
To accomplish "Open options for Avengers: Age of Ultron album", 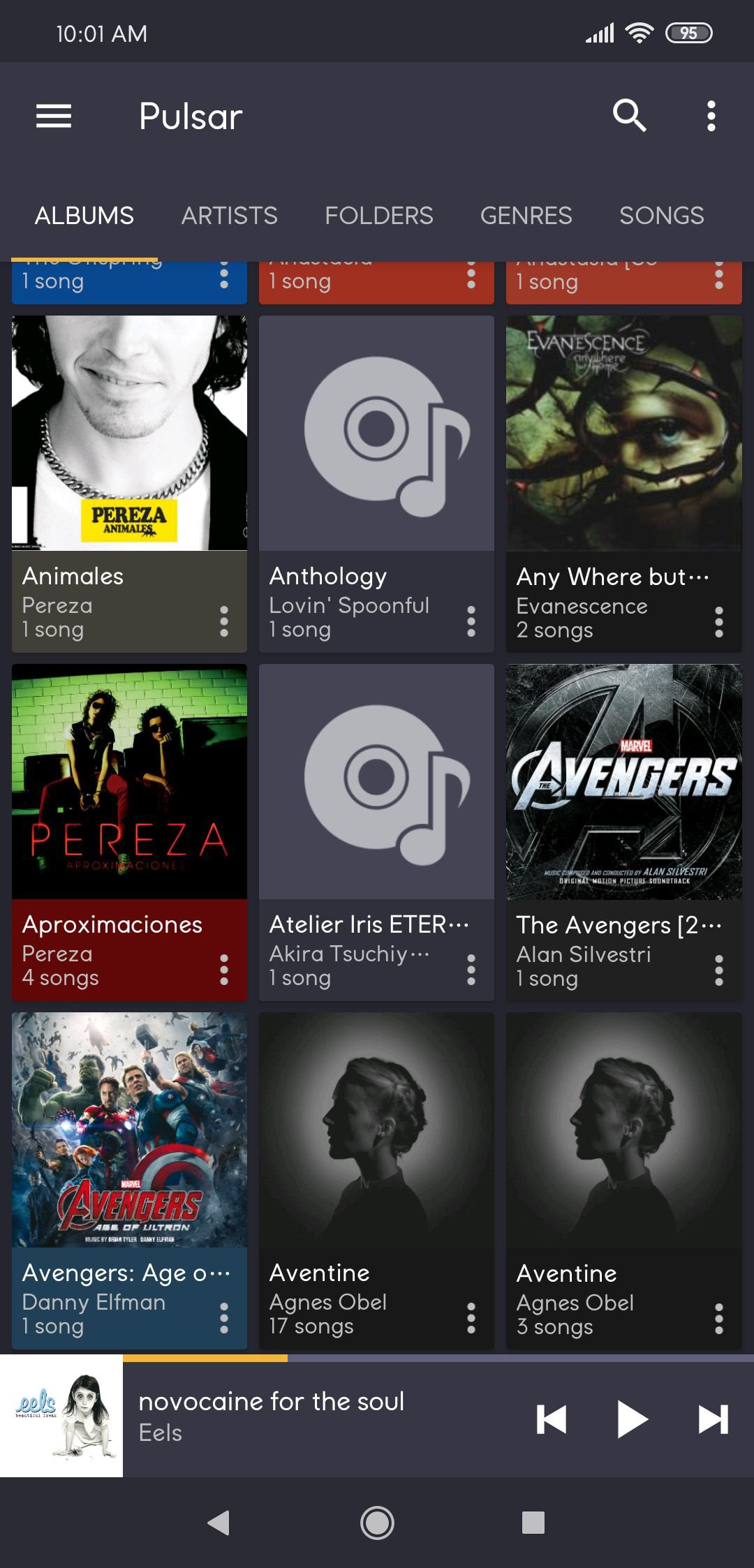I will tap(224, 1318).
